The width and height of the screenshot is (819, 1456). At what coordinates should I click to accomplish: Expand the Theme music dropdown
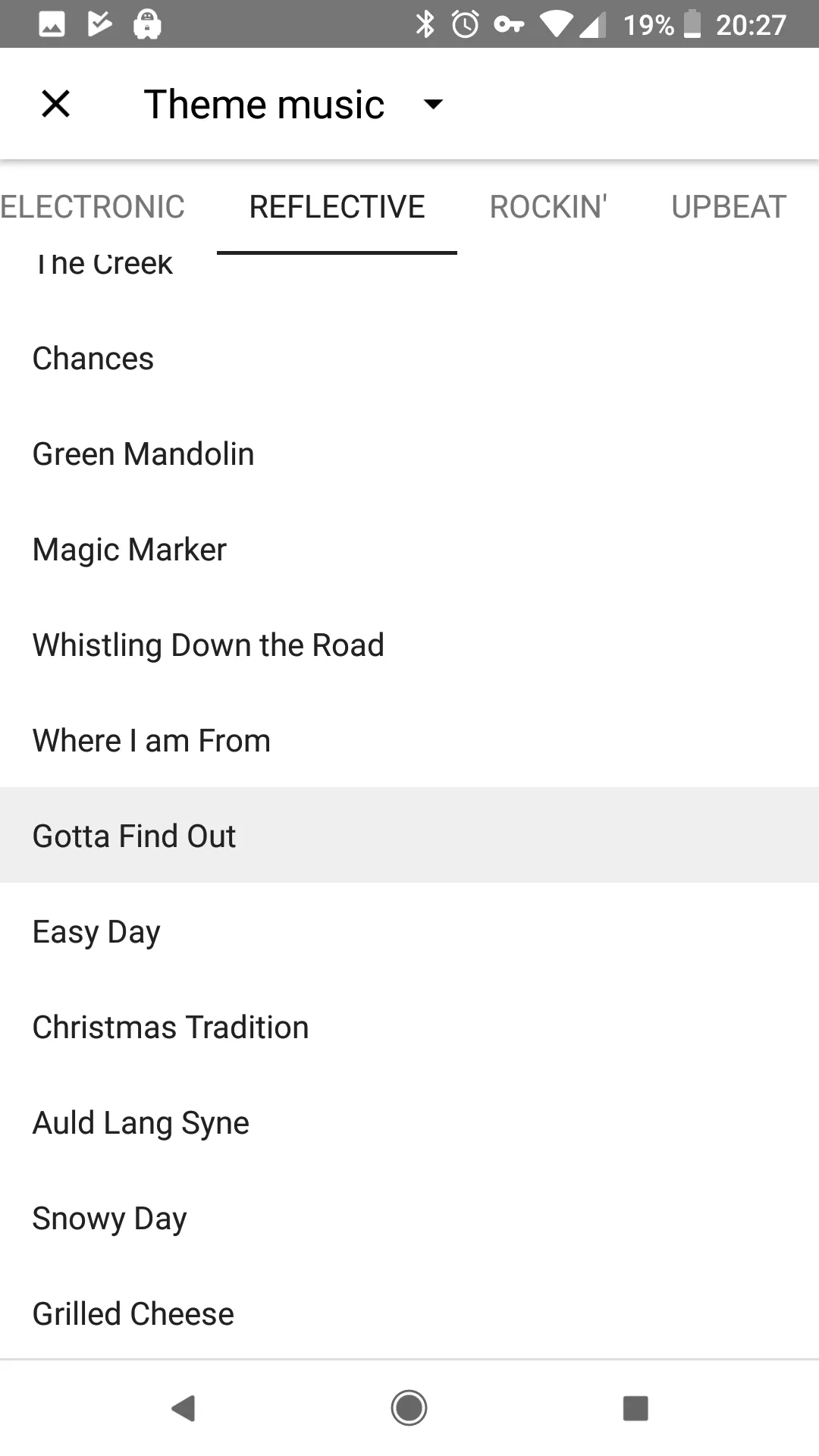pyautogui.click(x=433, y=104)
